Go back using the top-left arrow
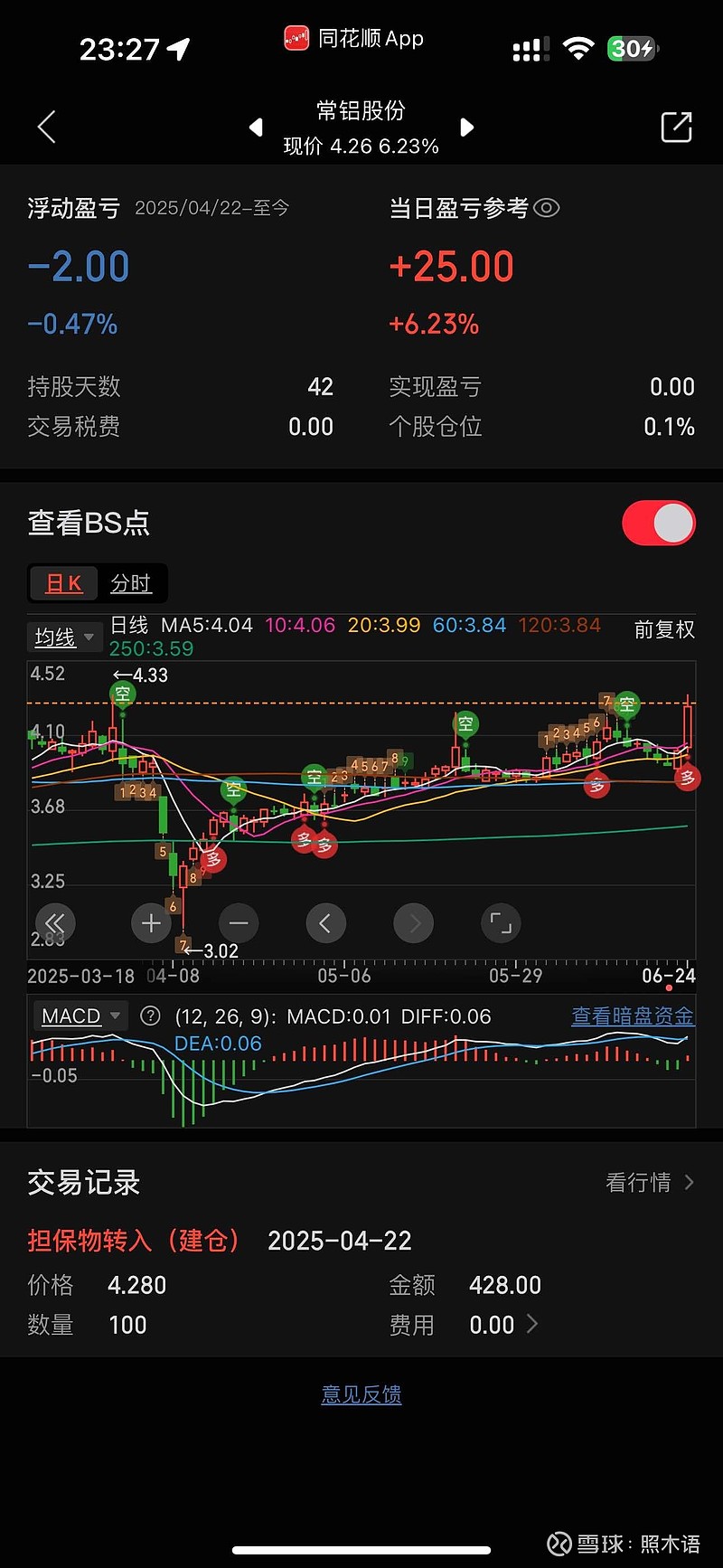 tap(47, 128)
